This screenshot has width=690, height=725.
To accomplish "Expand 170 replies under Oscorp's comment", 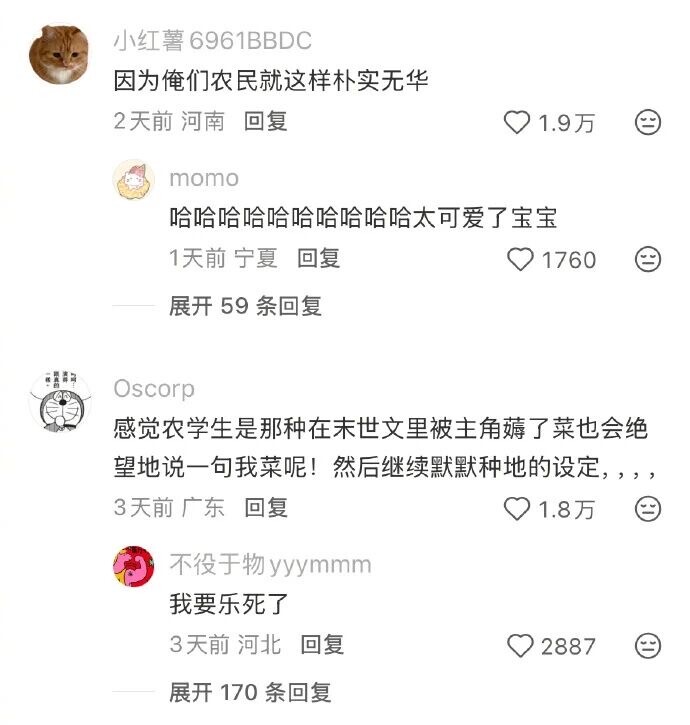I will [250, 692].
